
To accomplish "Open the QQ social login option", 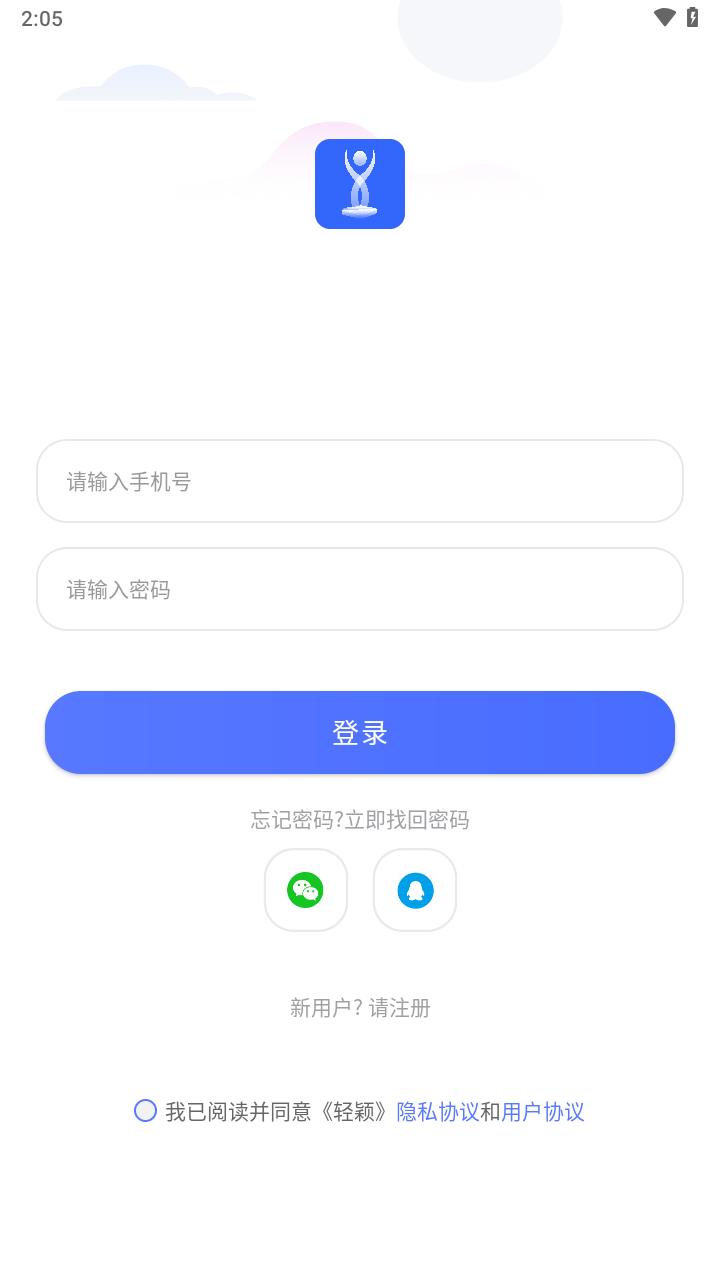I will (x=414, y=890).
